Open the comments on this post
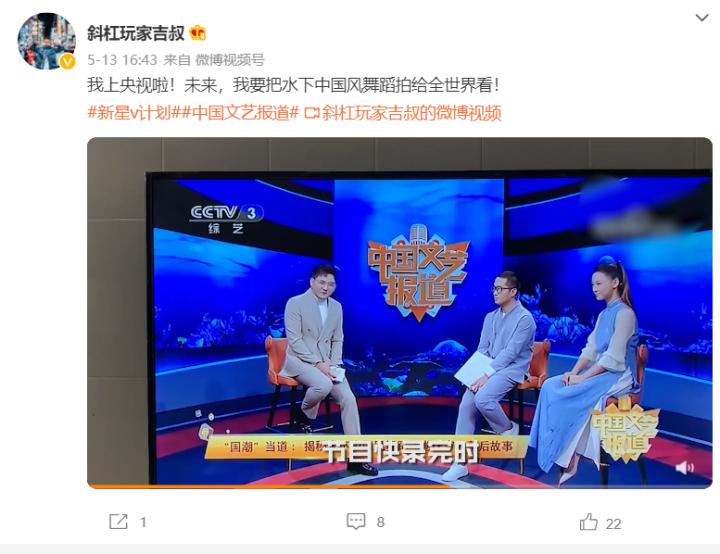720x554 pixels. [365, 522]
